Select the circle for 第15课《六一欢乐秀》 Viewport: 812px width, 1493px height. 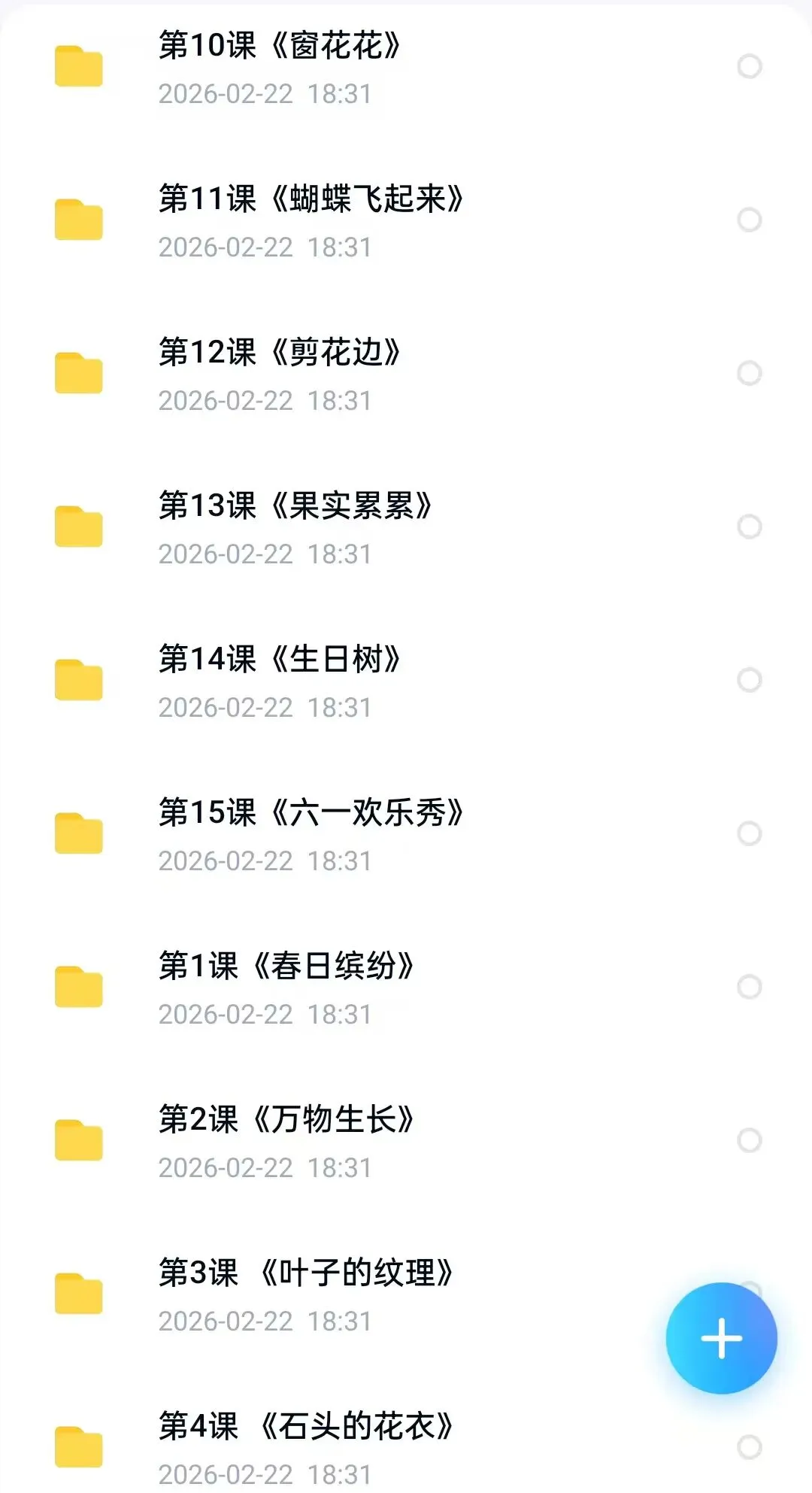click(750, 833)
